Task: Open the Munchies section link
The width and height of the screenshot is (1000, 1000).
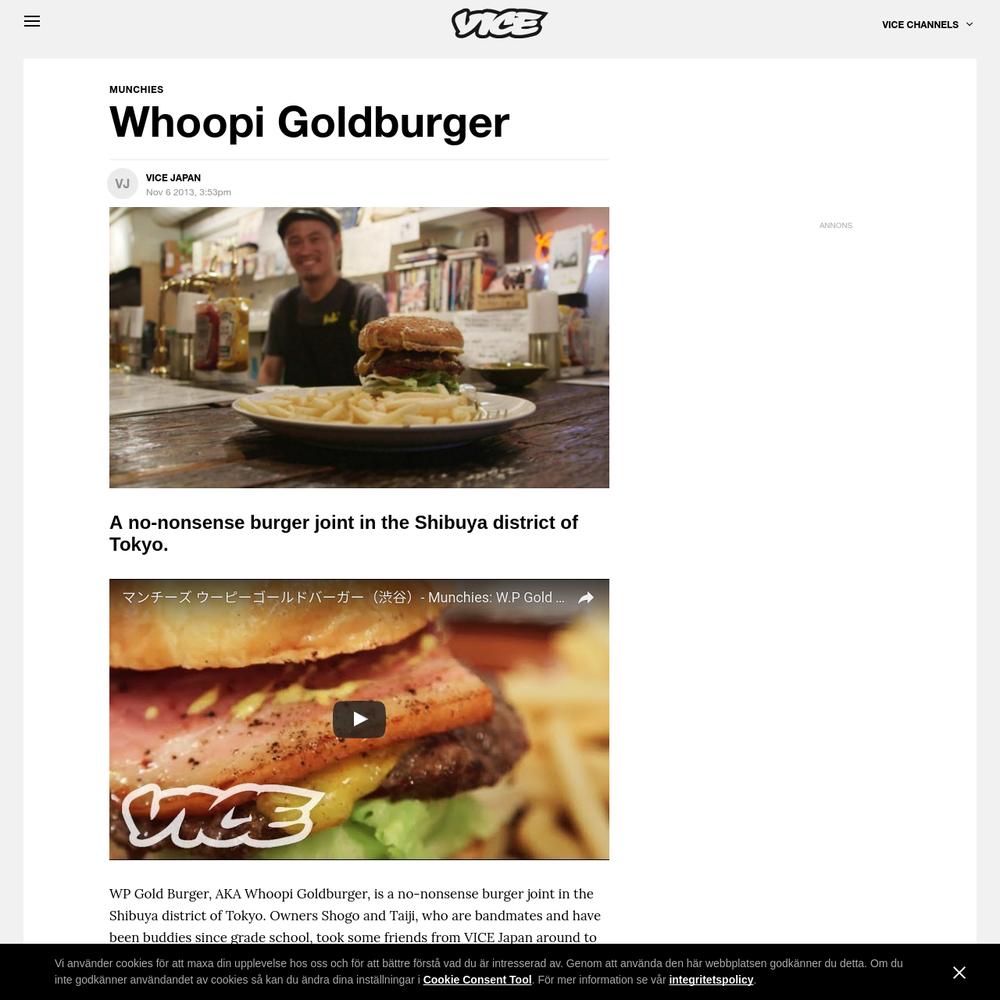Action: [136, 89]
